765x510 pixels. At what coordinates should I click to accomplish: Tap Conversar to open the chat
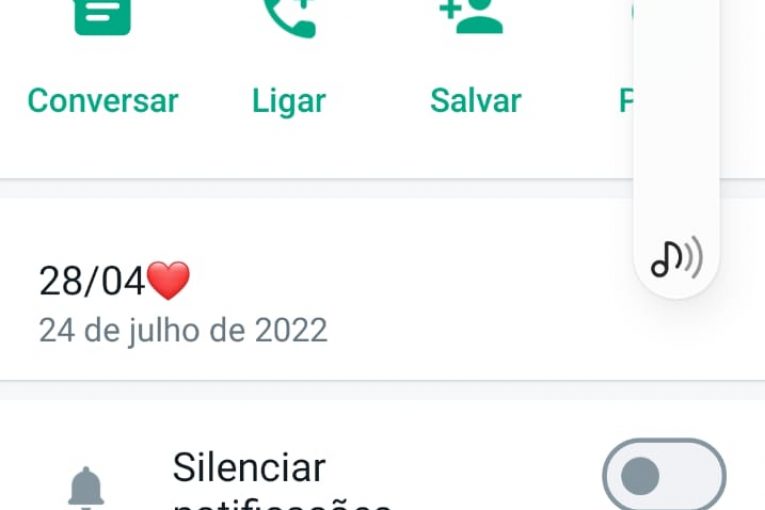(x=102, y=60)
